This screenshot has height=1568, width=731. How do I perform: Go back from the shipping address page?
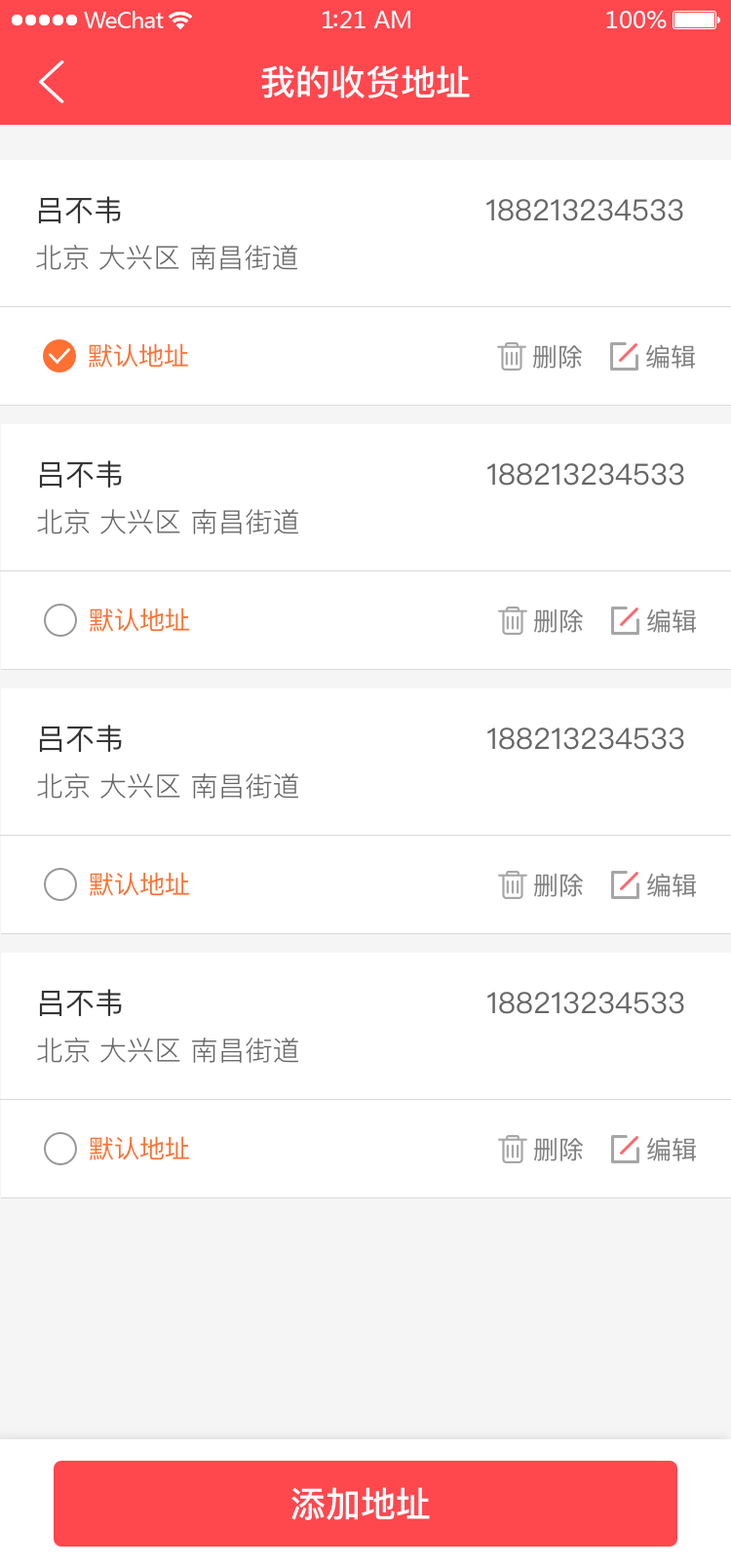coord(52,82)
